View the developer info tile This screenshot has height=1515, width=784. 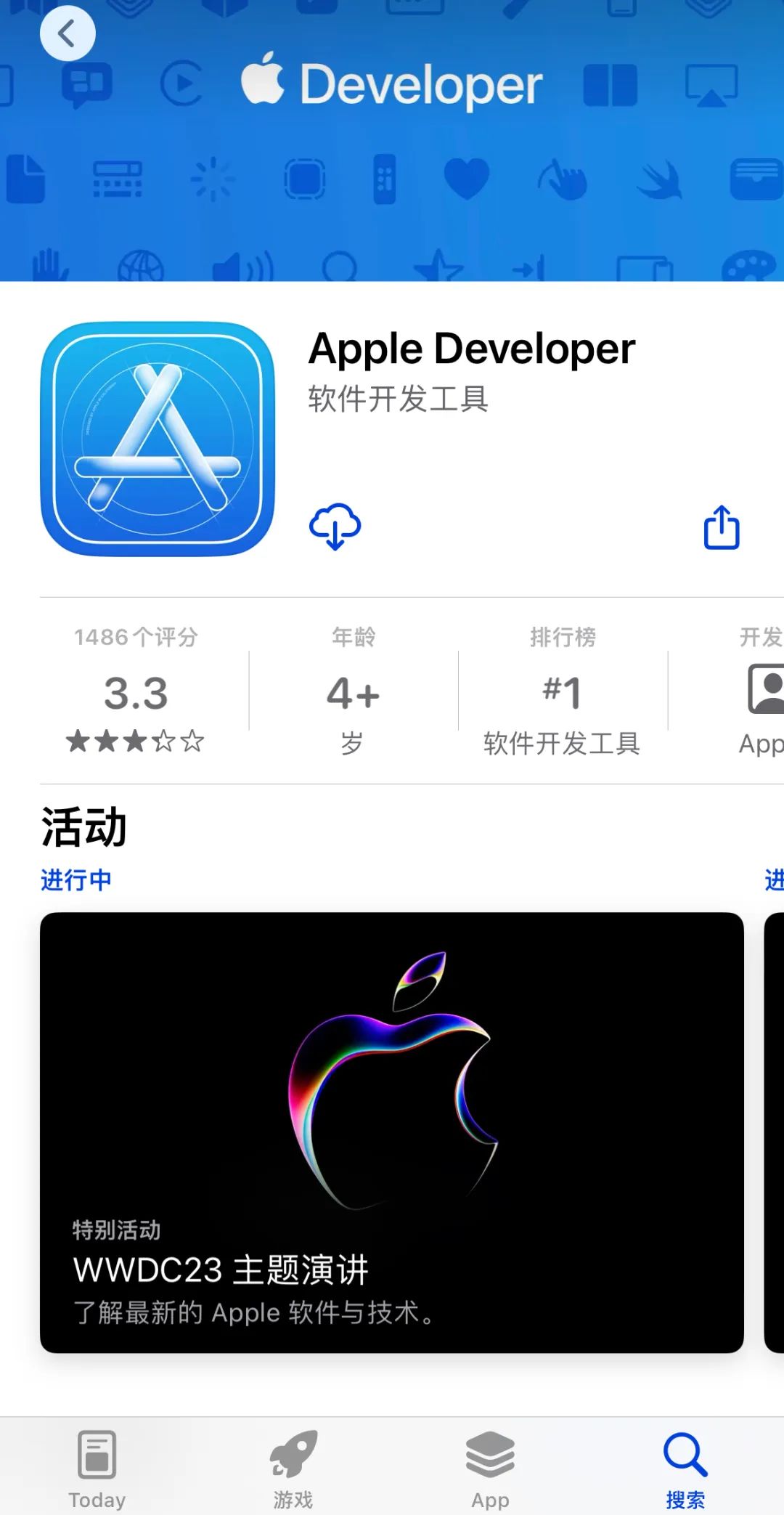(x=761, y=690)
